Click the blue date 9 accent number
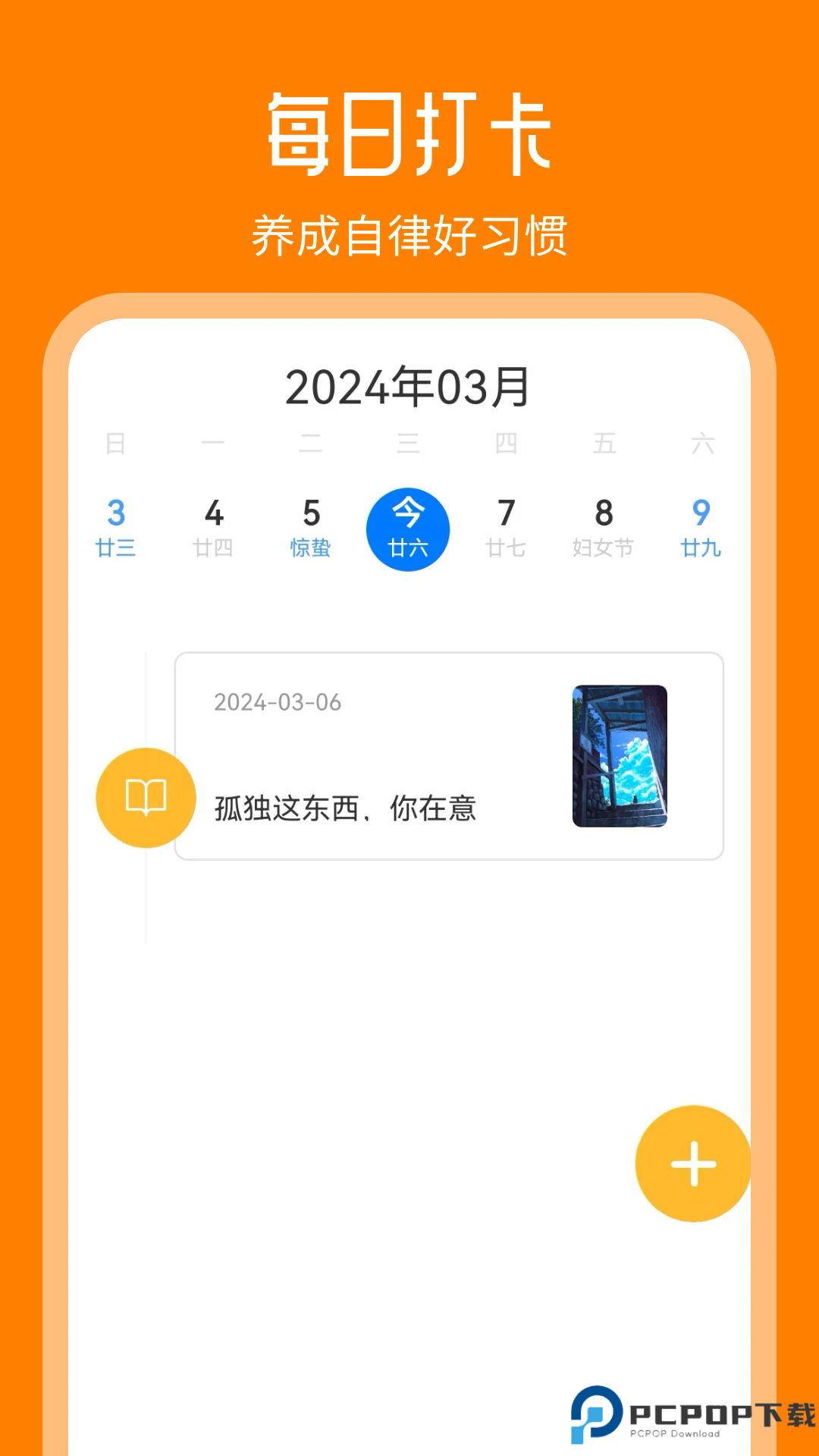This screenshot has height=1456, width=819. click(700, 513)
